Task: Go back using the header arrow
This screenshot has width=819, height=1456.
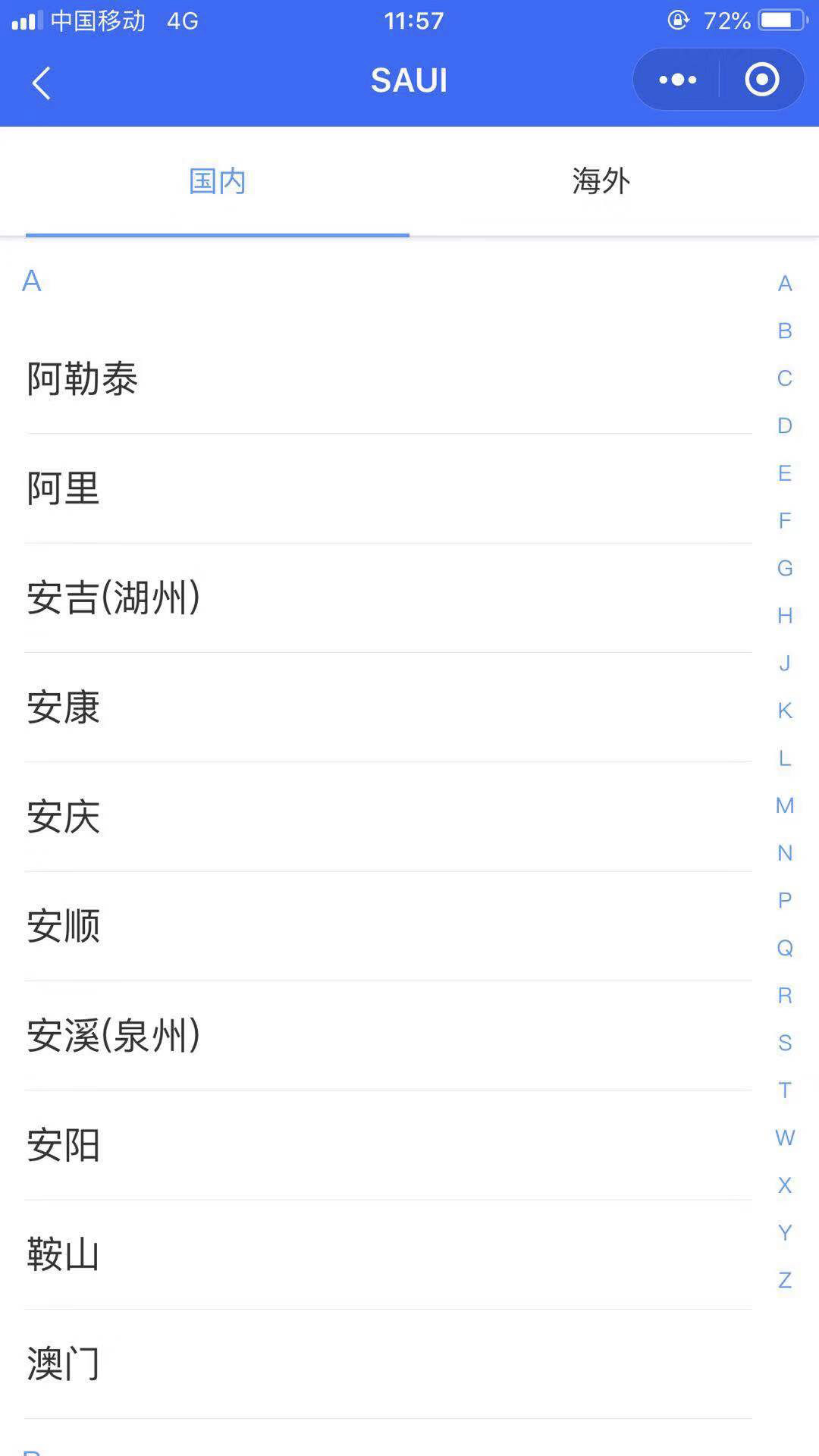Action: point(41,83)
